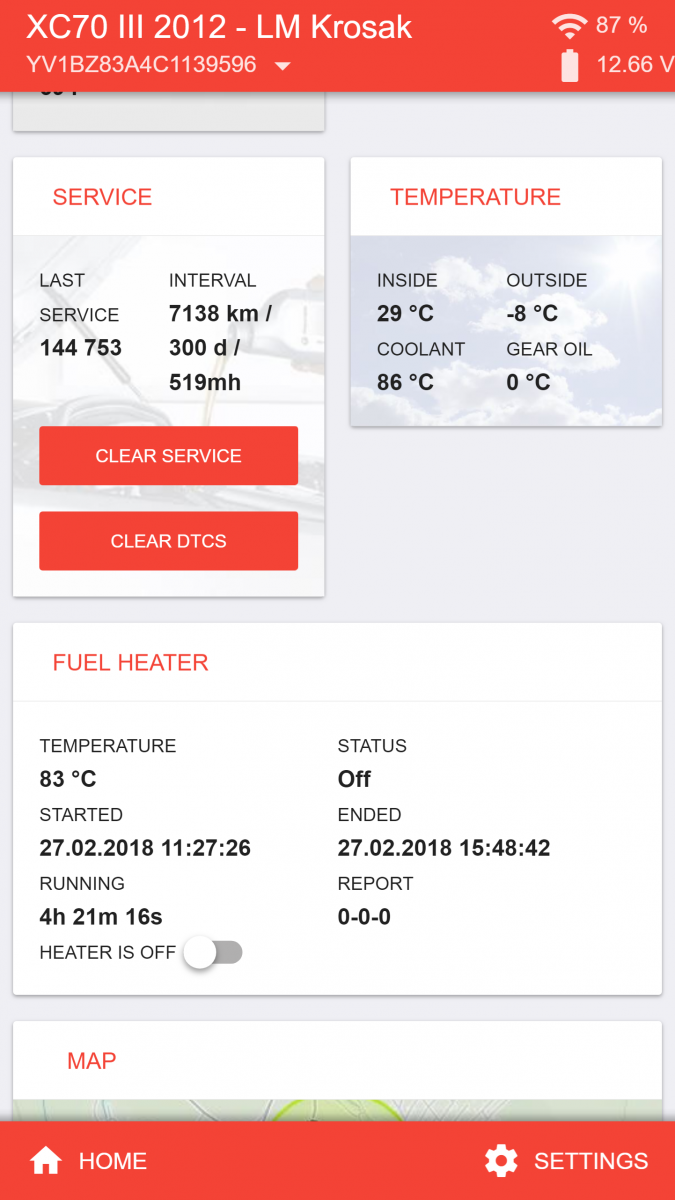Screen dimensions: 675x1200
Task: Tap the Clear Service button
Action: pos(168,456)
